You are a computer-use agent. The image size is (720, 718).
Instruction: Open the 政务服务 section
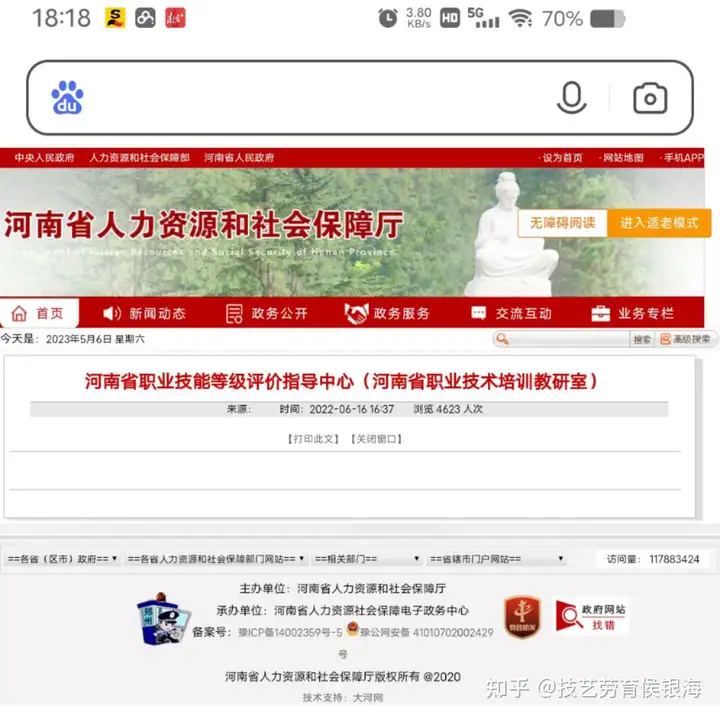click(388, 313)
